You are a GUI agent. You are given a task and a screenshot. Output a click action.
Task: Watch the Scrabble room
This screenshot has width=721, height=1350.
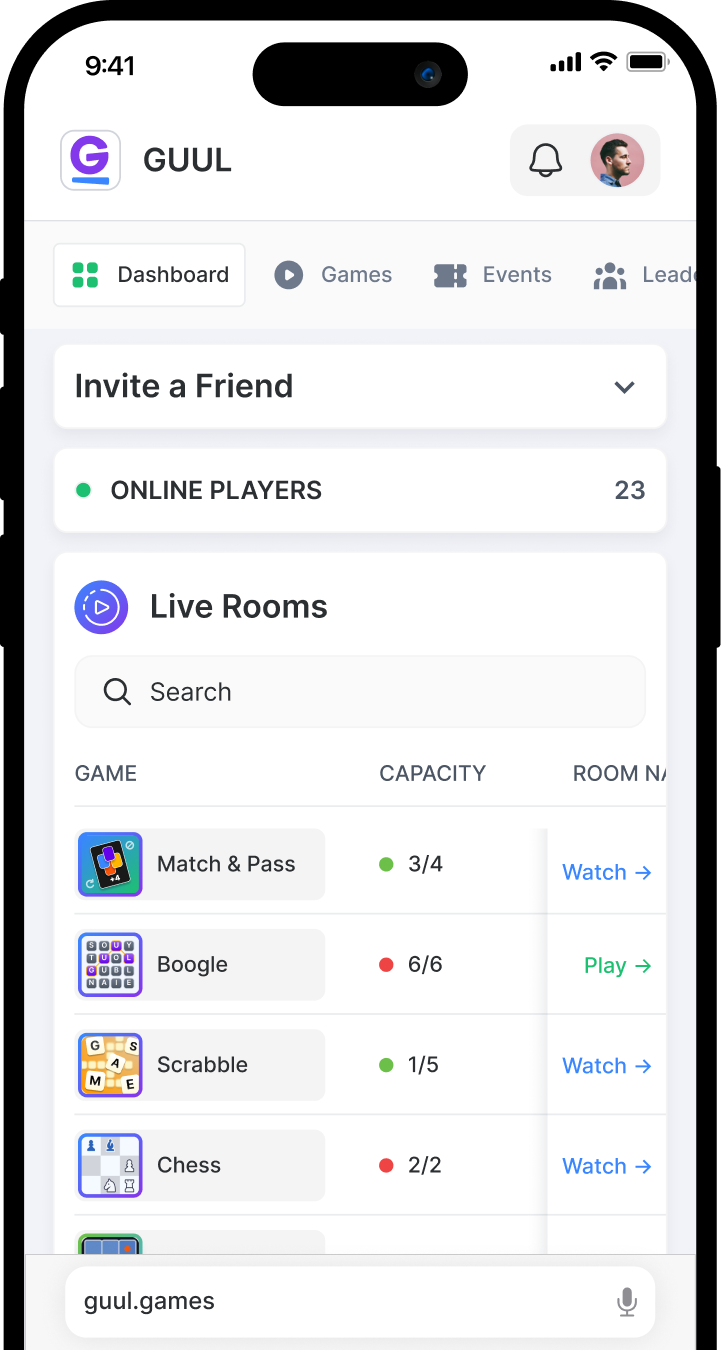coord(605,1065)
